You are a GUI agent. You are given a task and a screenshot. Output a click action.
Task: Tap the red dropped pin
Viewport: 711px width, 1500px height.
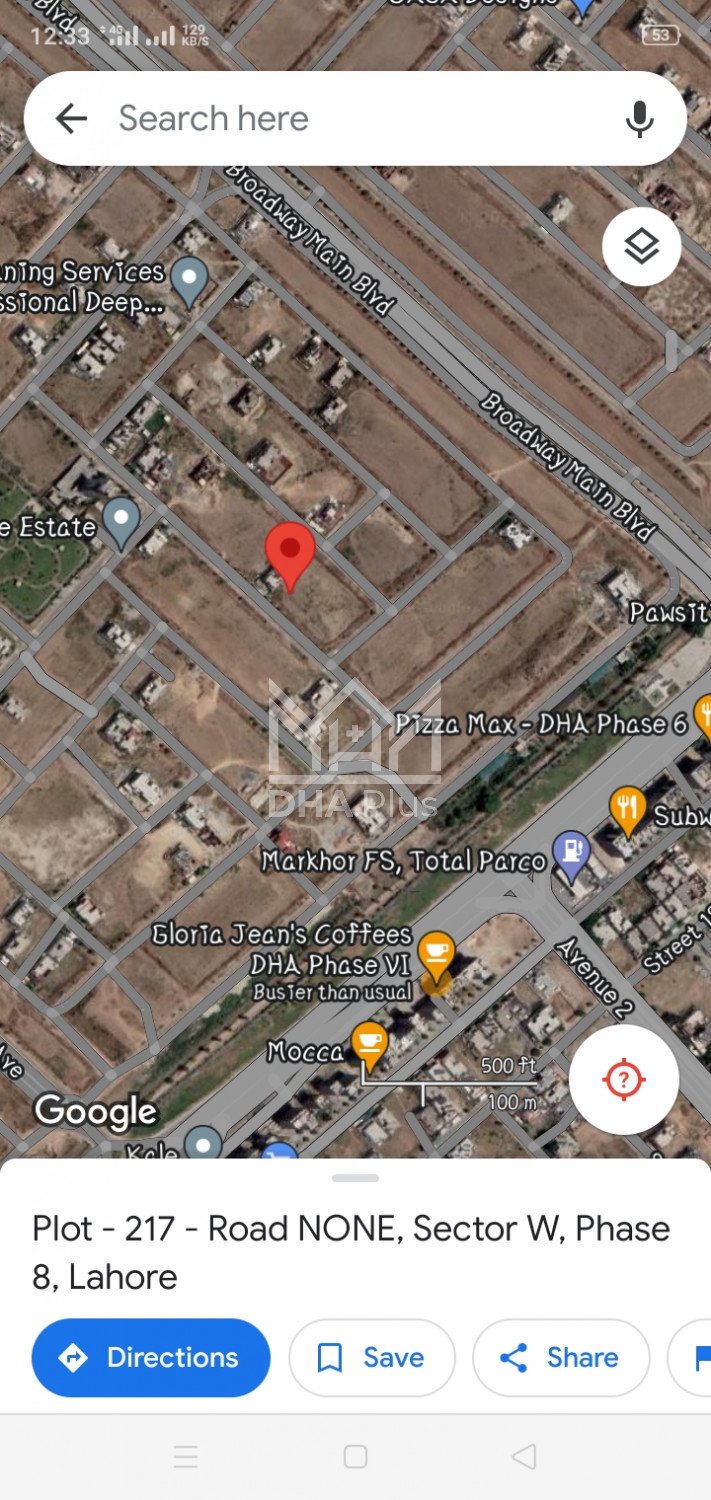click(x=290, y=553)
